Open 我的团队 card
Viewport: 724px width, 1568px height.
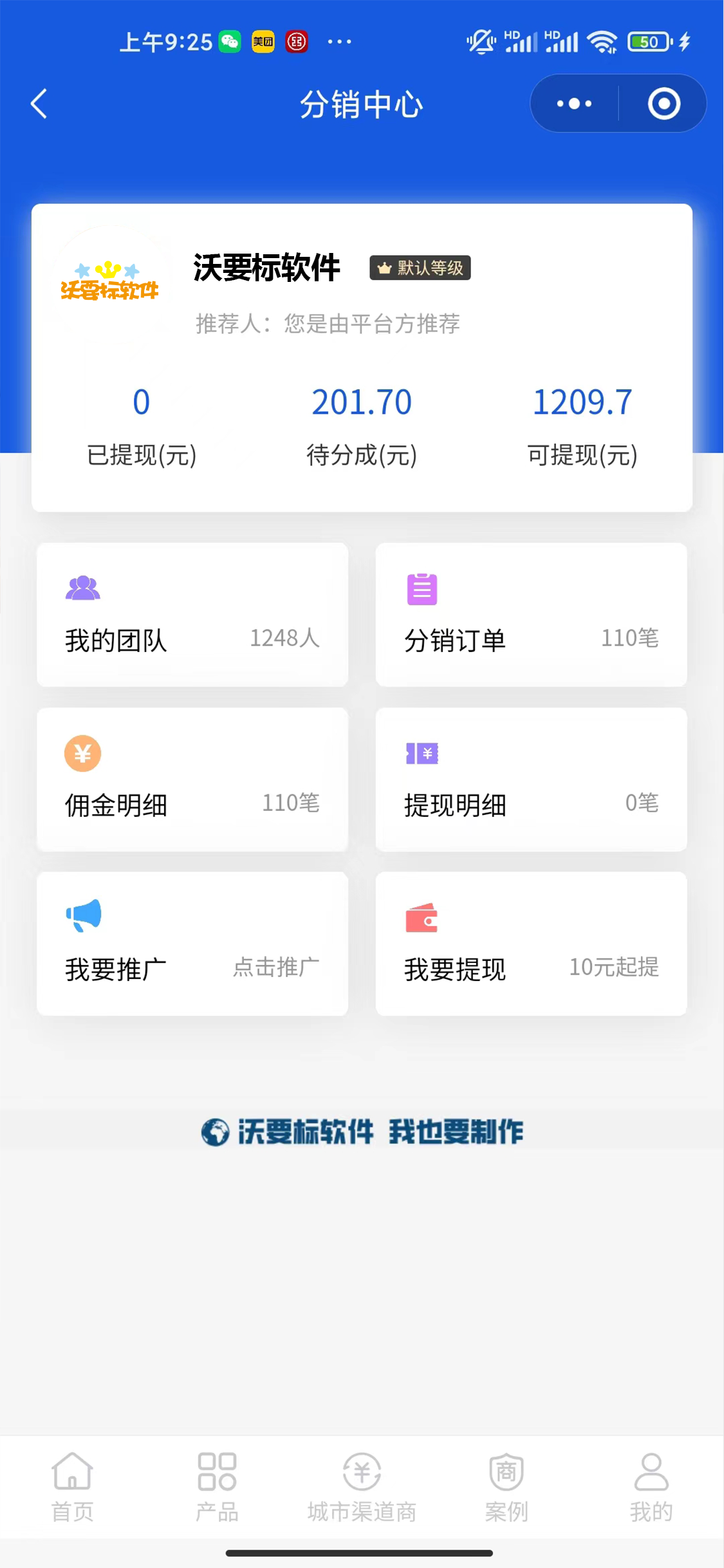tap(192, 615)
